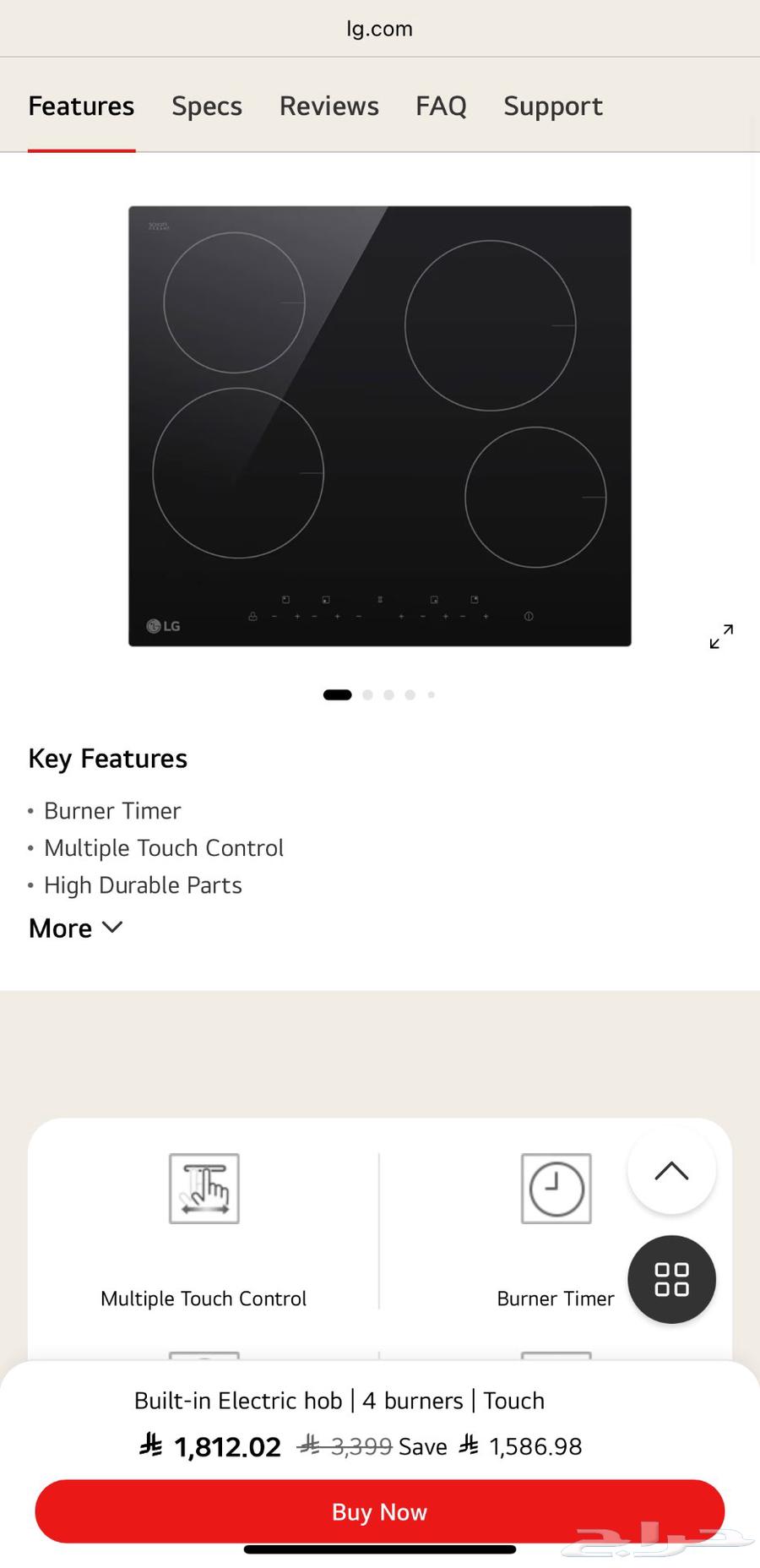Click the LG logo on the hob image

[x=162, y=625]
